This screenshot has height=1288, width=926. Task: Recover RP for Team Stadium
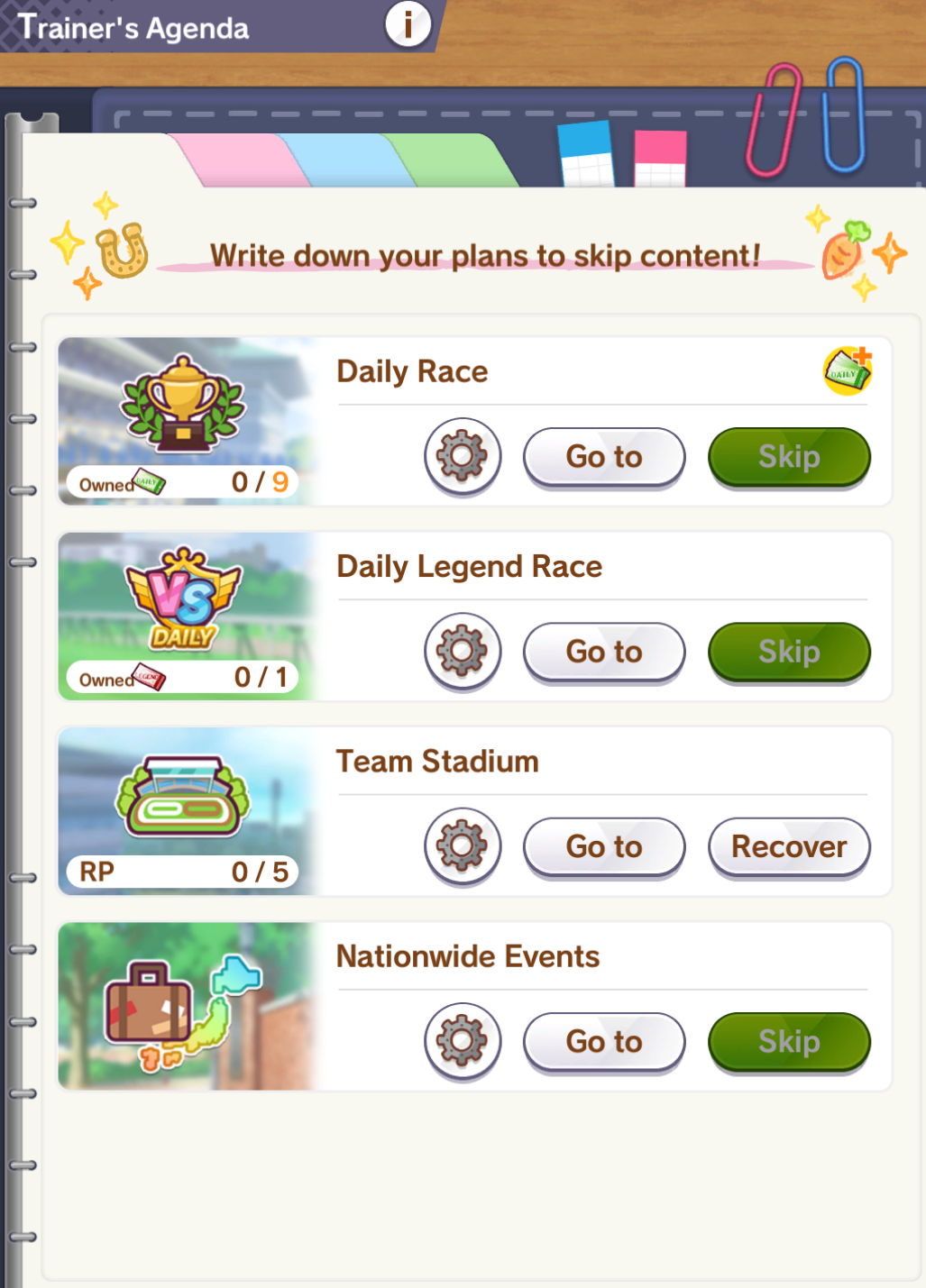[x=789, y=846]
